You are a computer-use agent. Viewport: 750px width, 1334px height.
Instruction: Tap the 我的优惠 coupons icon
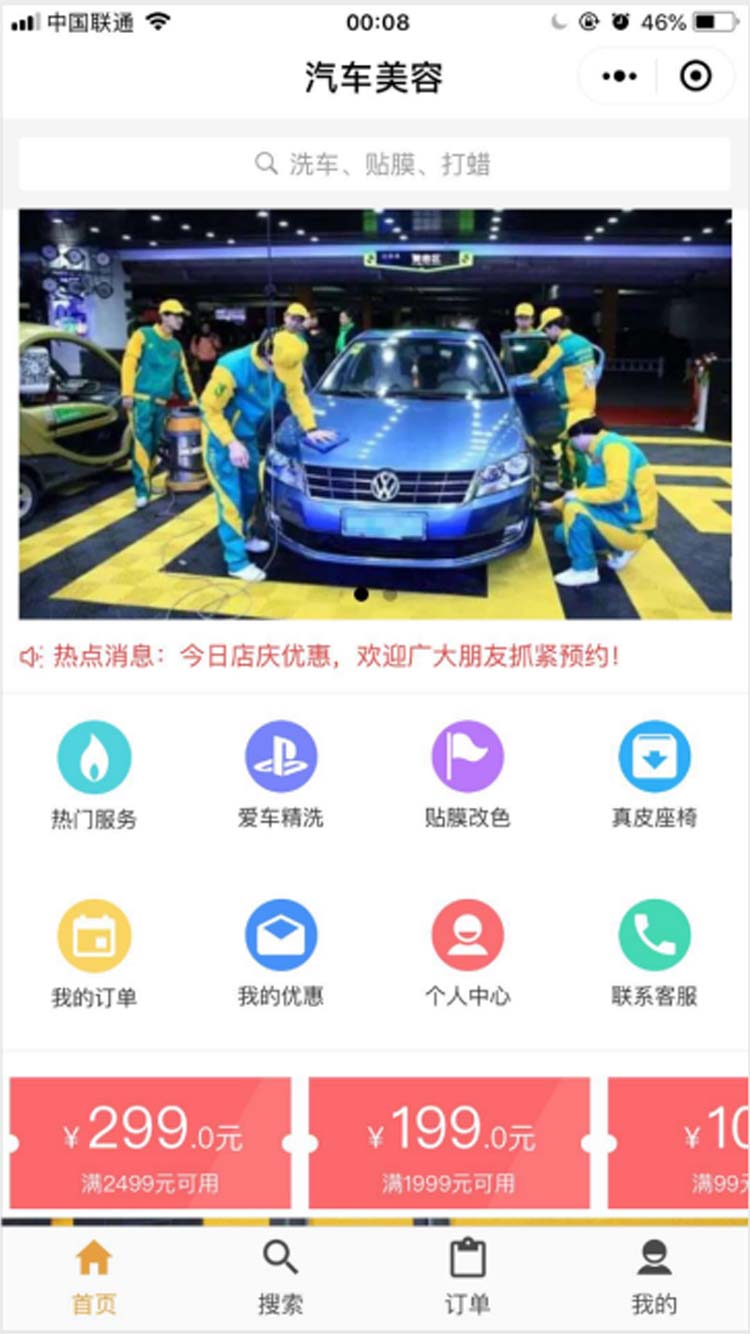pyautogui.click(x=282, y=938)
